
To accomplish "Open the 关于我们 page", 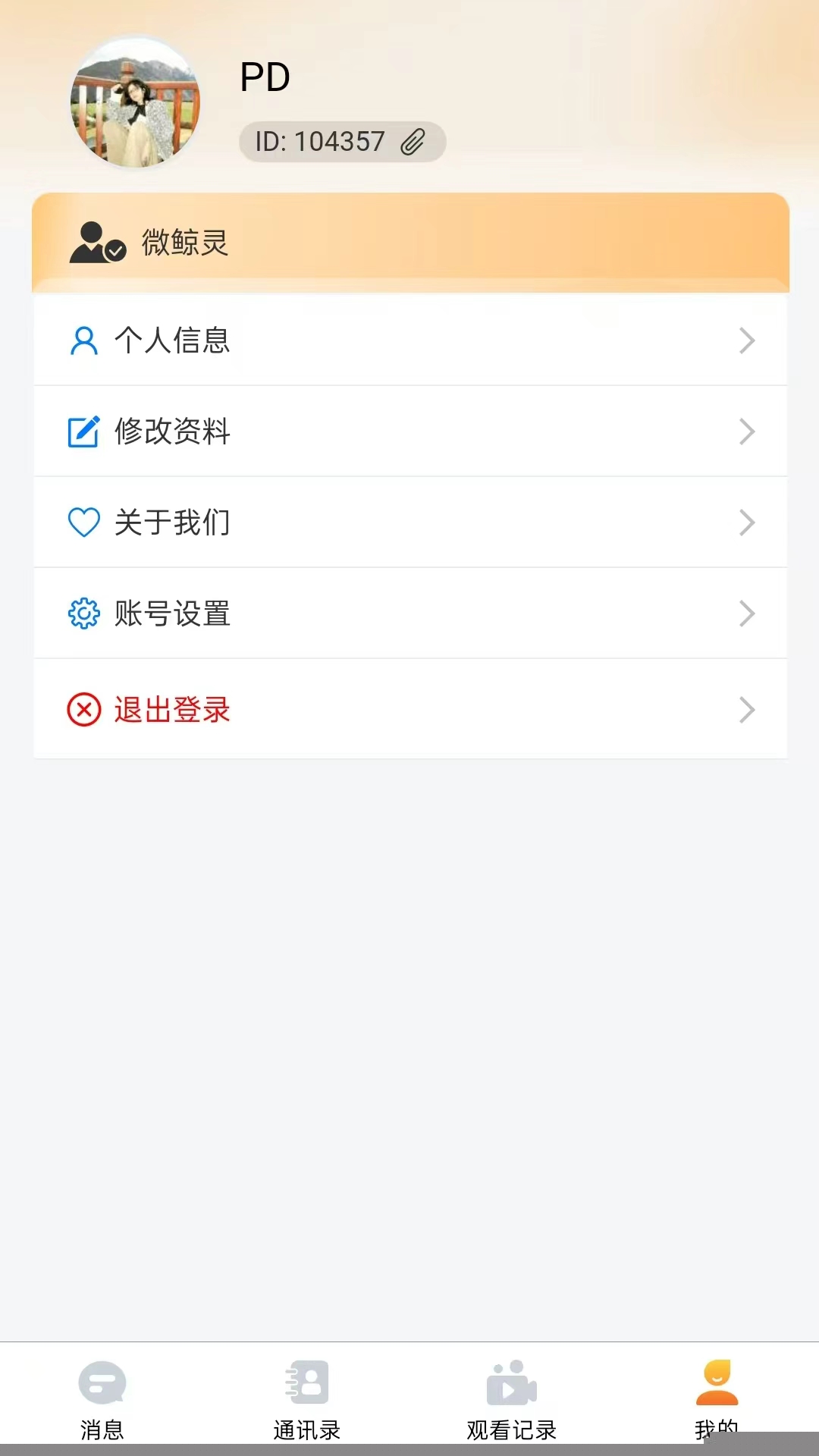I will pyautogui.click(x=409, y=522).
